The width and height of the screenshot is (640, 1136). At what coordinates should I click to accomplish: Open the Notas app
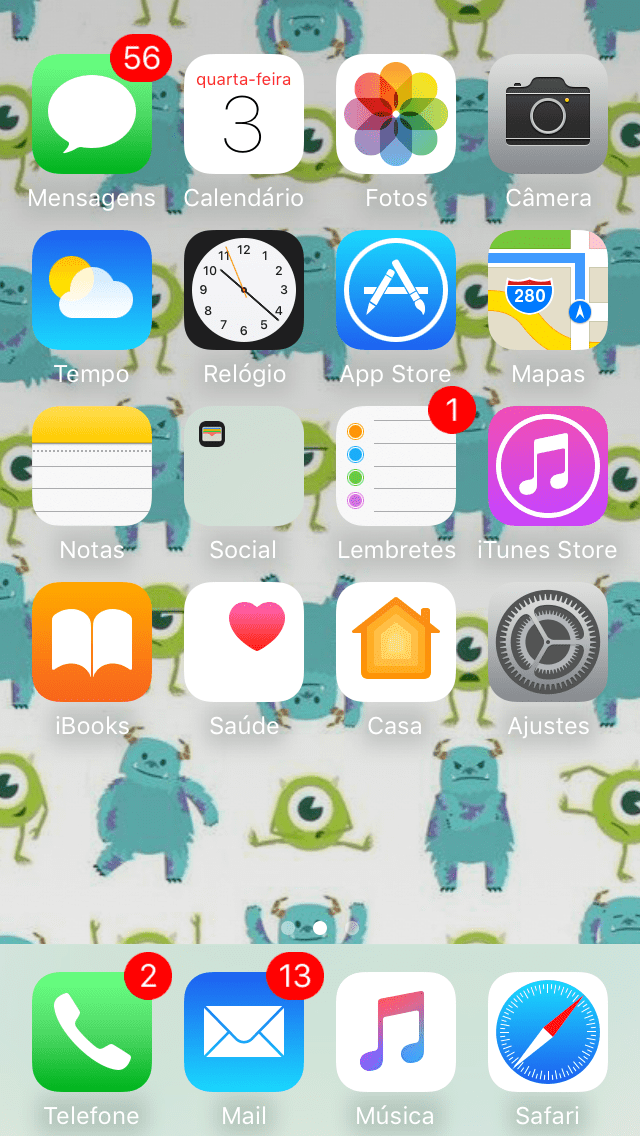[x=92, y=466]
